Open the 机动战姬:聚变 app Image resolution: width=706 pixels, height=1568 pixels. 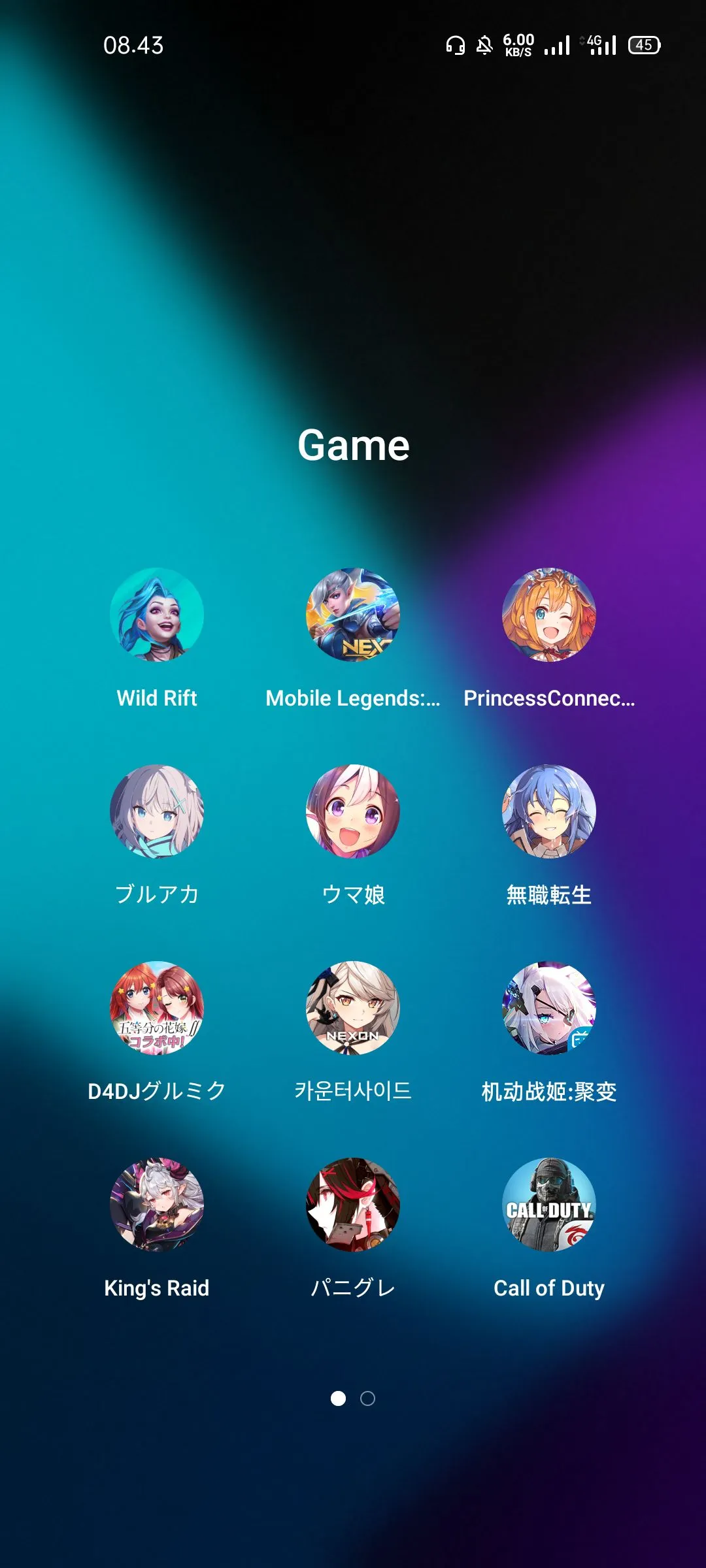coord(549,1007)
